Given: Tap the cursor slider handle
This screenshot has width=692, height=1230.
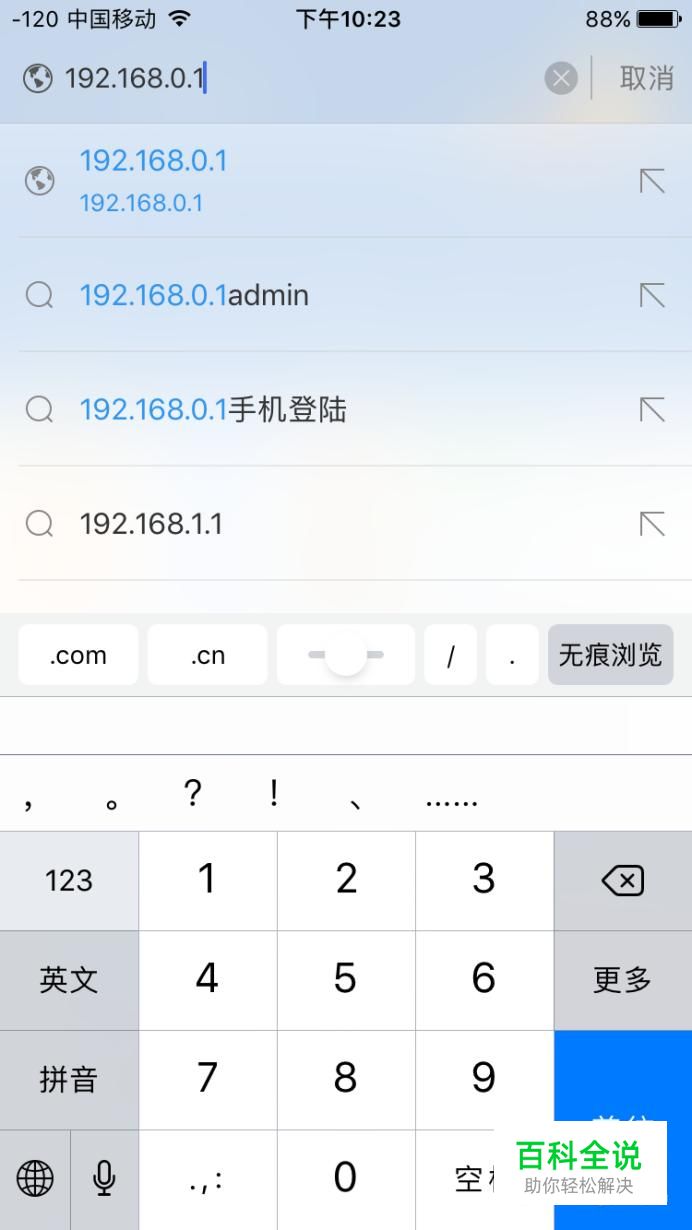Looking at the screenshot, I should [345, 655].
